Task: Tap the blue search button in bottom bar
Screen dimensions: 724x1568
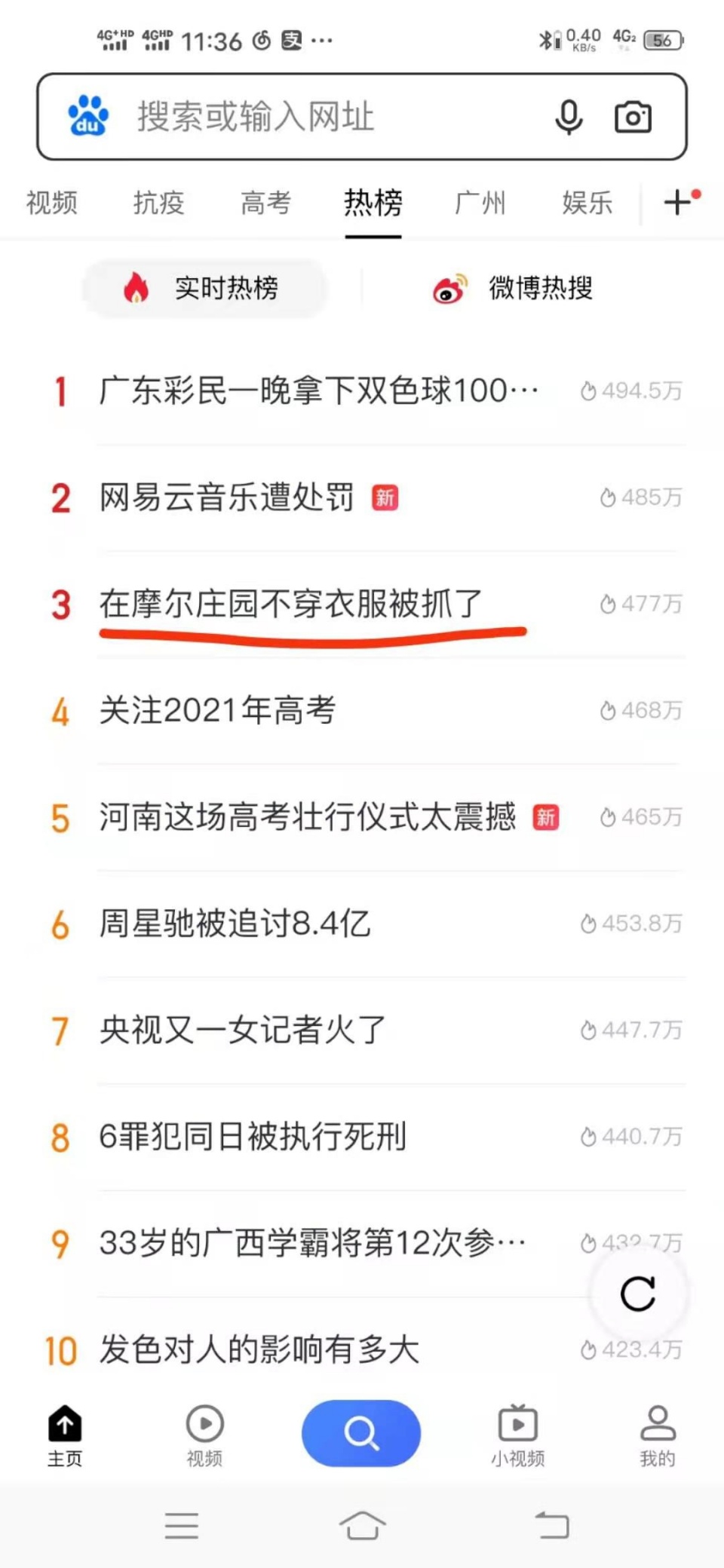Action: [361, 1432]
